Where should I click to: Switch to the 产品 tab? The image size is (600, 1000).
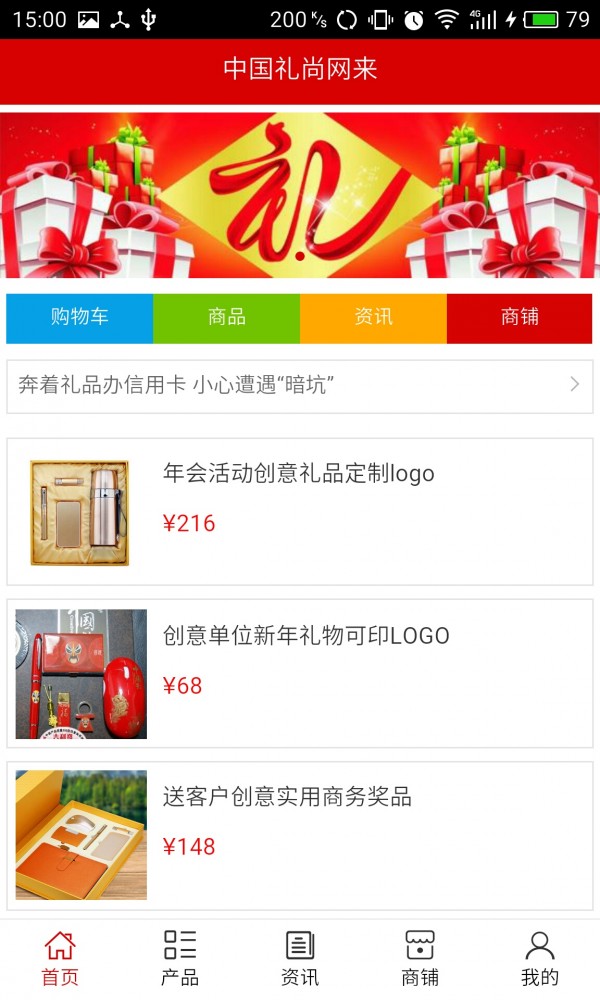180,958
